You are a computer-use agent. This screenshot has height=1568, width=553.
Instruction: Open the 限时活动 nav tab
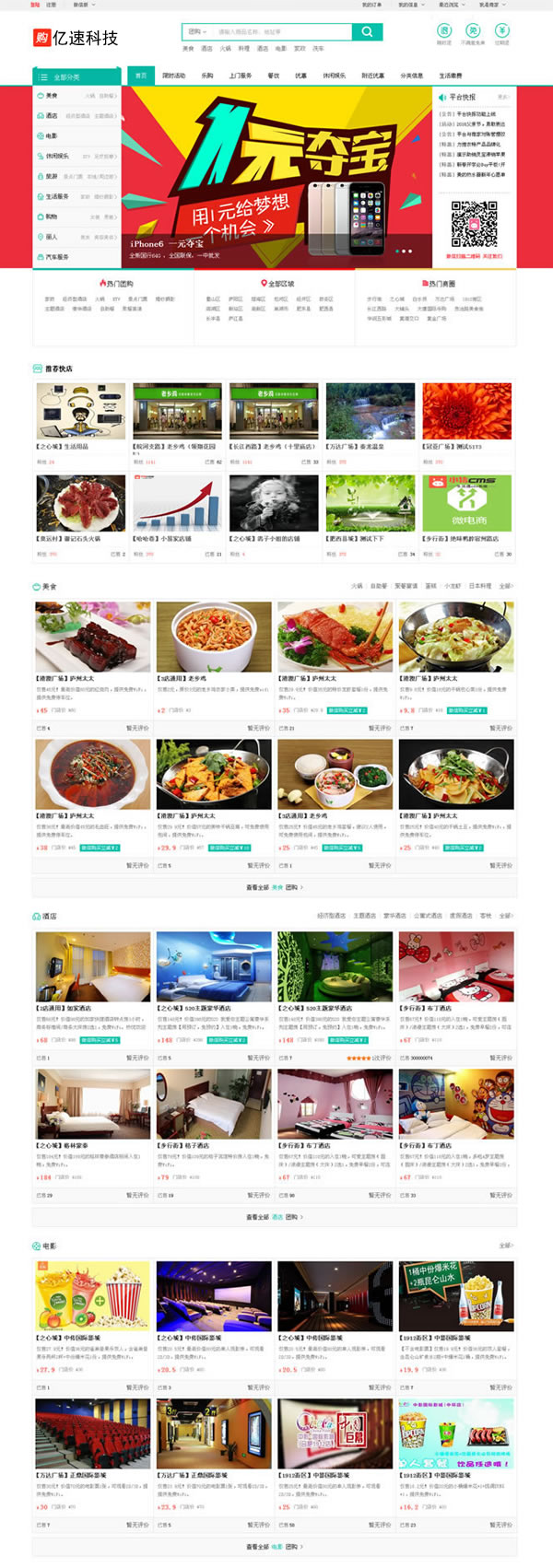[173, 76]
